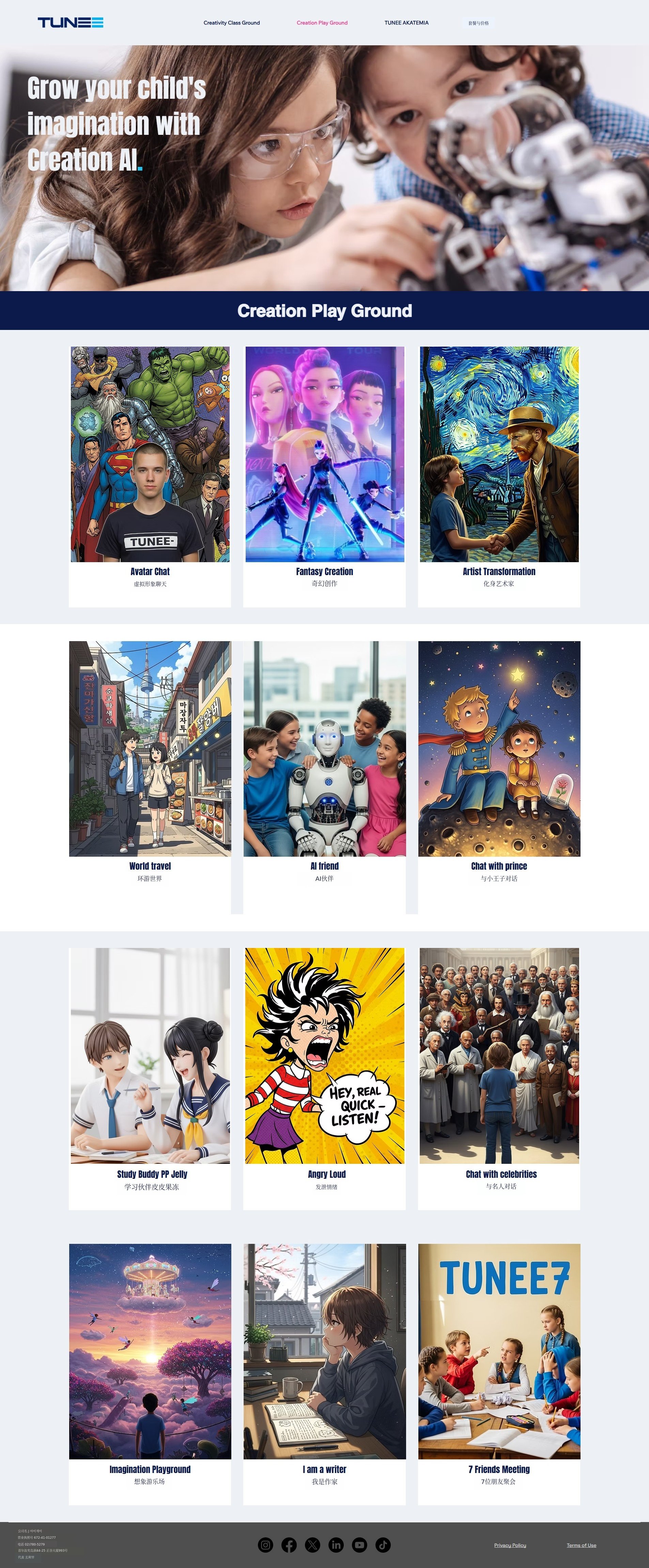
Task: Select the Angry Loud card
Action: [324, 1079]
